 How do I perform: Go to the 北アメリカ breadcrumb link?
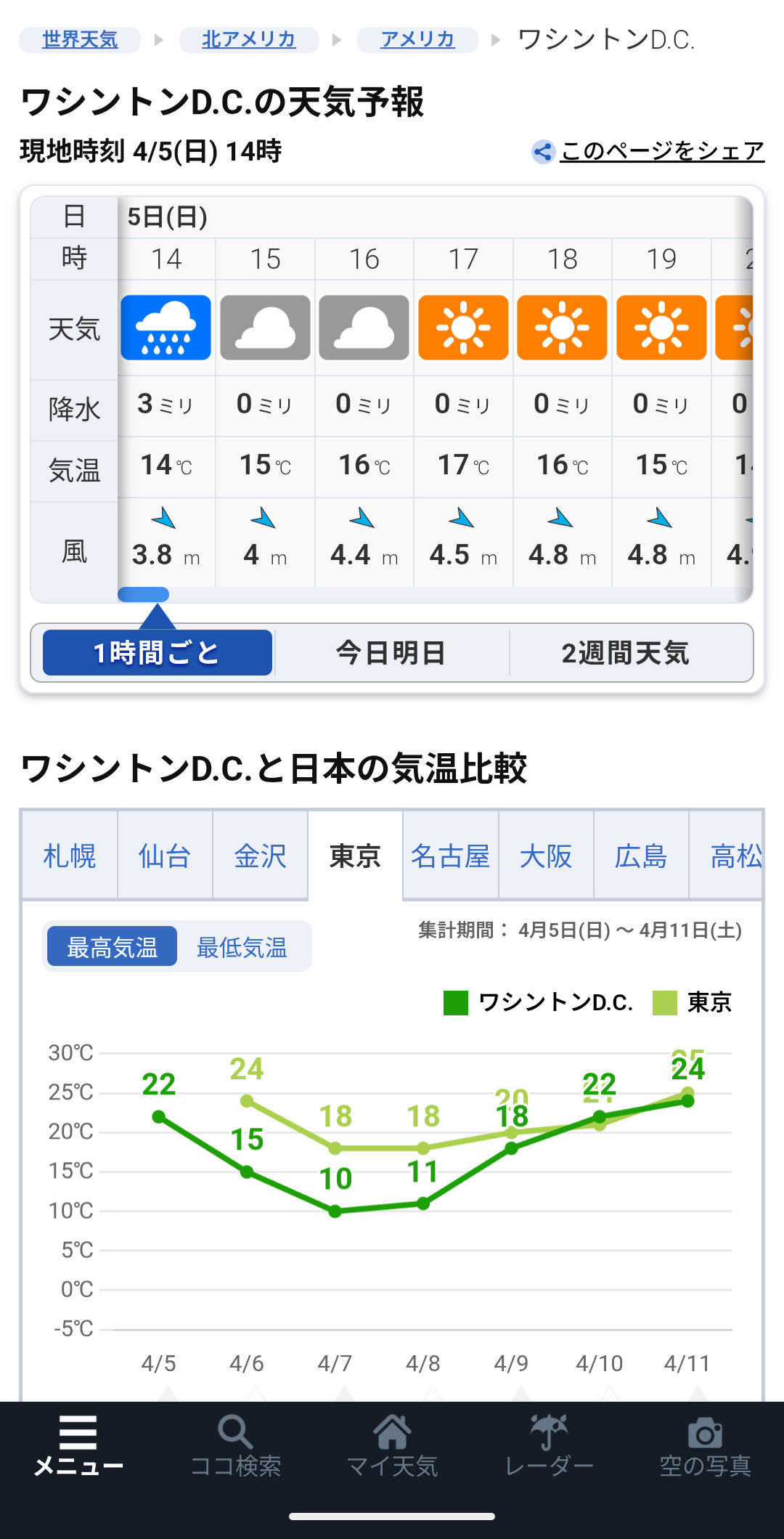[x=249, y=39]
